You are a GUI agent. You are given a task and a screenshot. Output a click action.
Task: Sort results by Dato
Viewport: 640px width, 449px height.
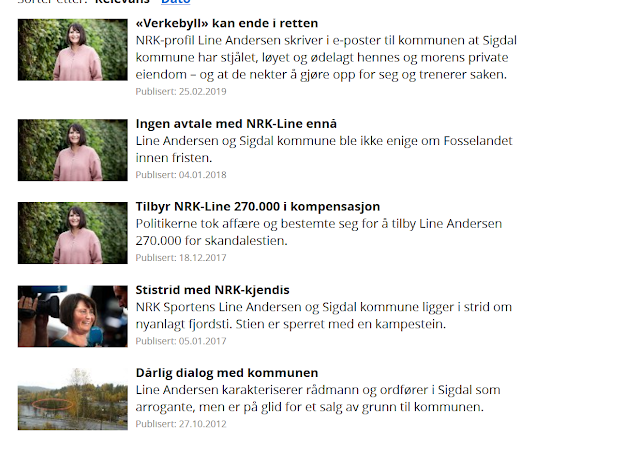click(x=176, y=3)
